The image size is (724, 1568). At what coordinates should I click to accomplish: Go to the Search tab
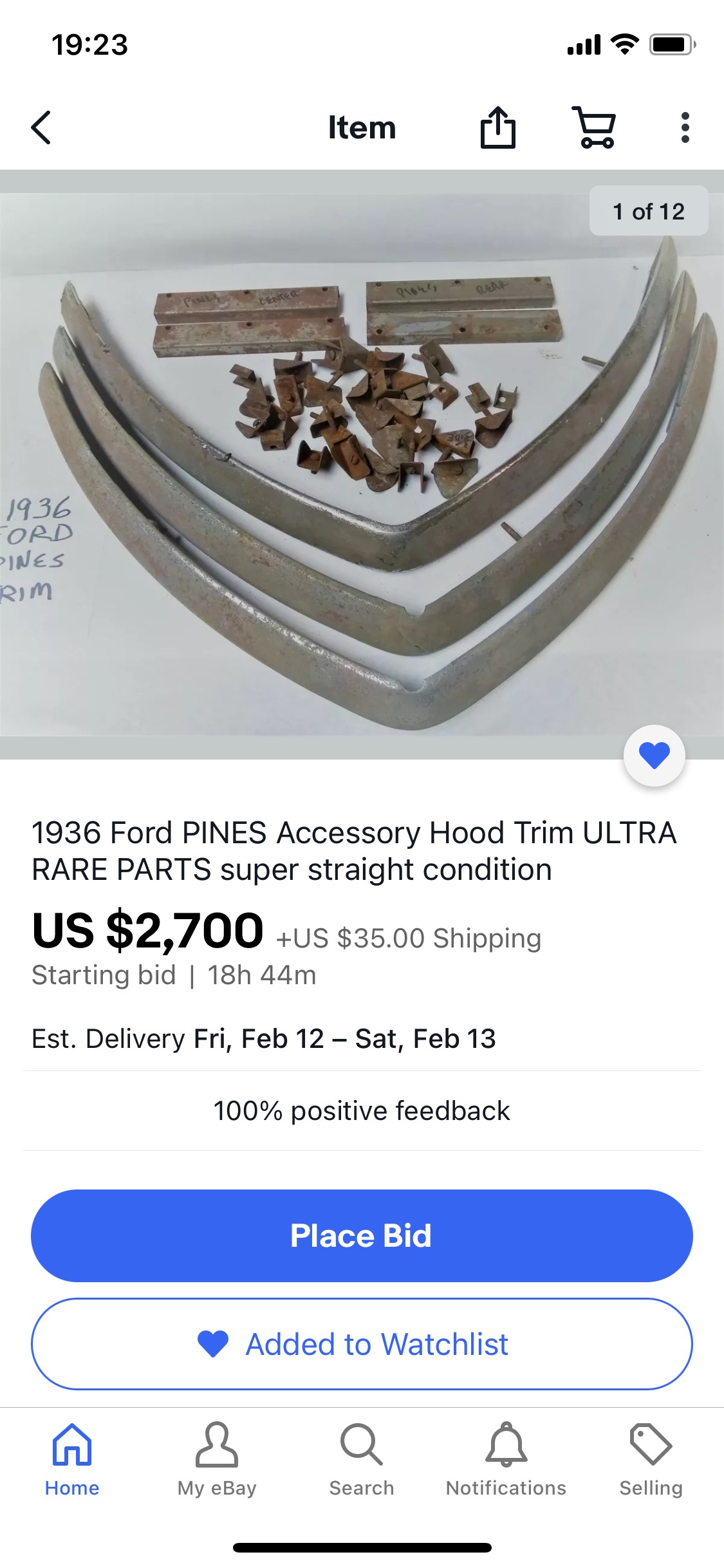point(362,1460)
